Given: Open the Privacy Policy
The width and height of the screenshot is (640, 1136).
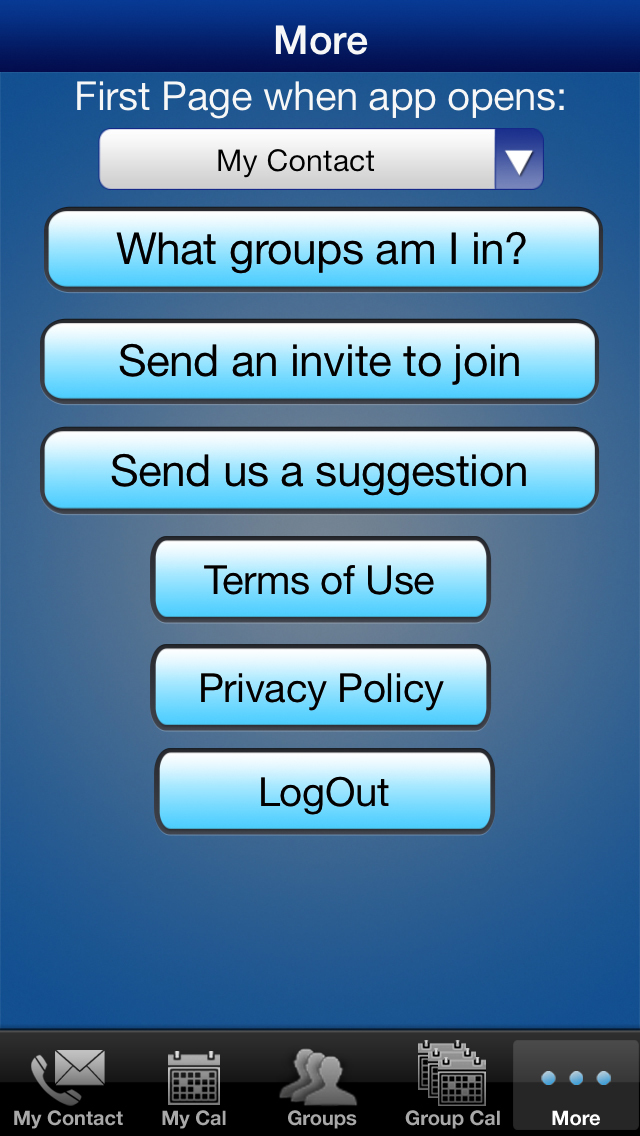Looking at the screenshot, I should 320,688.
